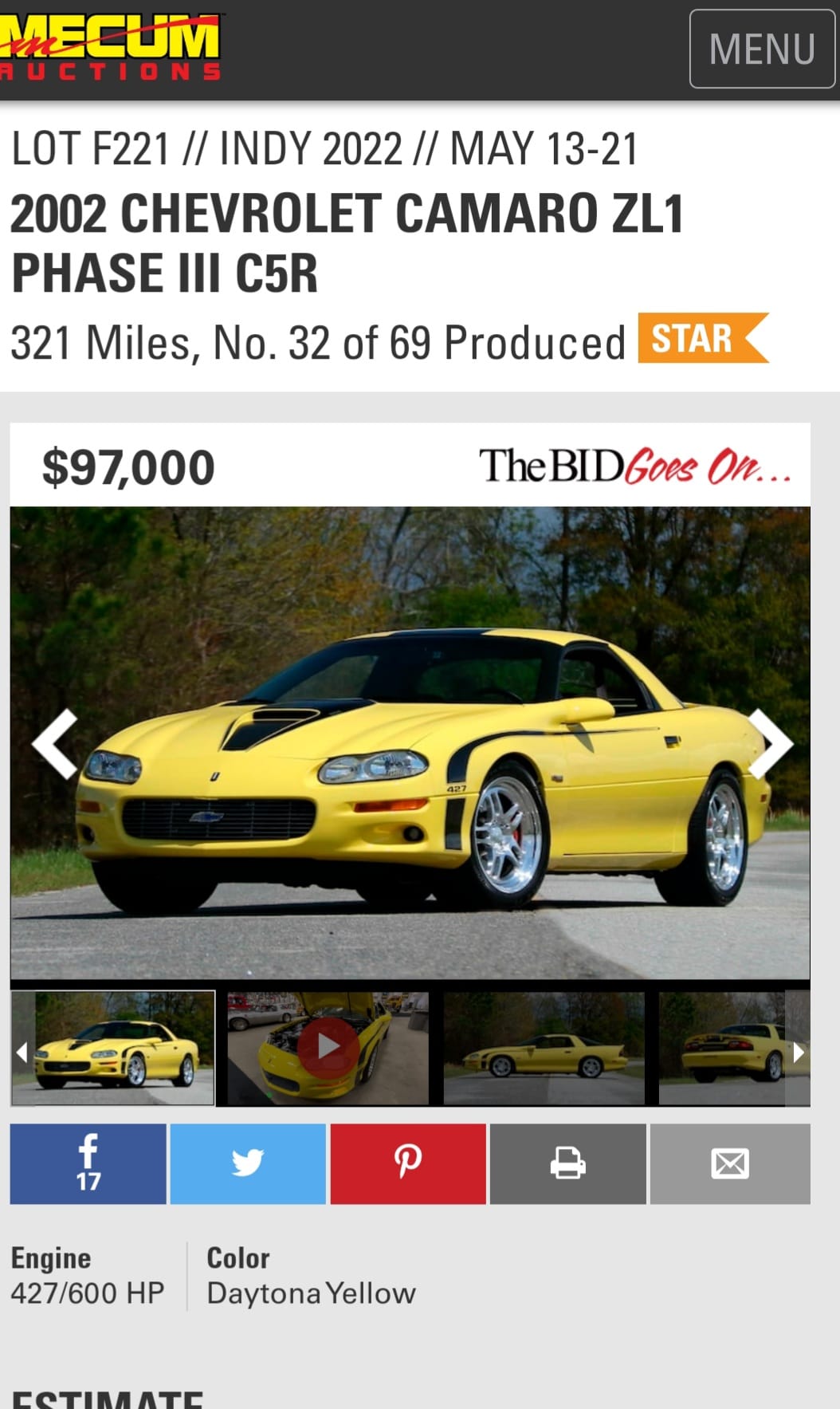Move thumbnail strip to earlier photos
The width and height of the screenshot is (840, 1409).
22,1052
